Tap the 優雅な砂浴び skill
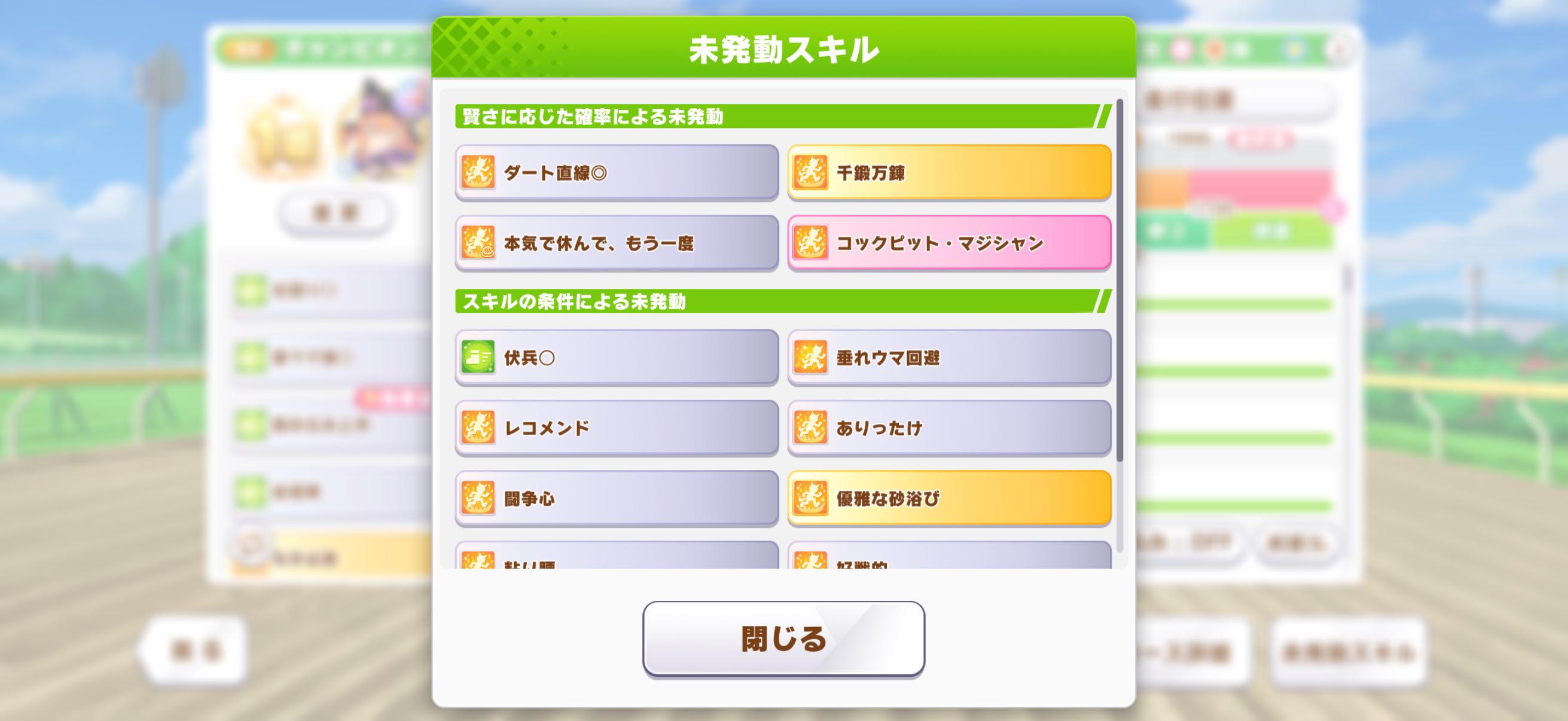Image resolution: width=1568 pixels, height=721 pixels. (949, 499)
